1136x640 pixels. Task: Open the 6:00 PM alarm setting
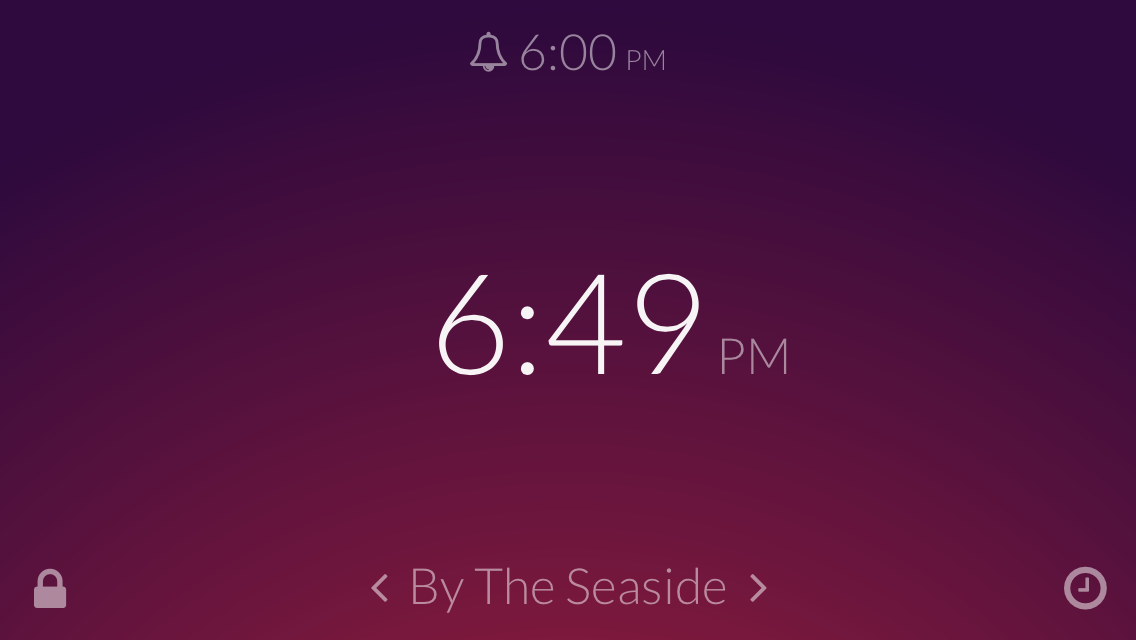(568, 53)
